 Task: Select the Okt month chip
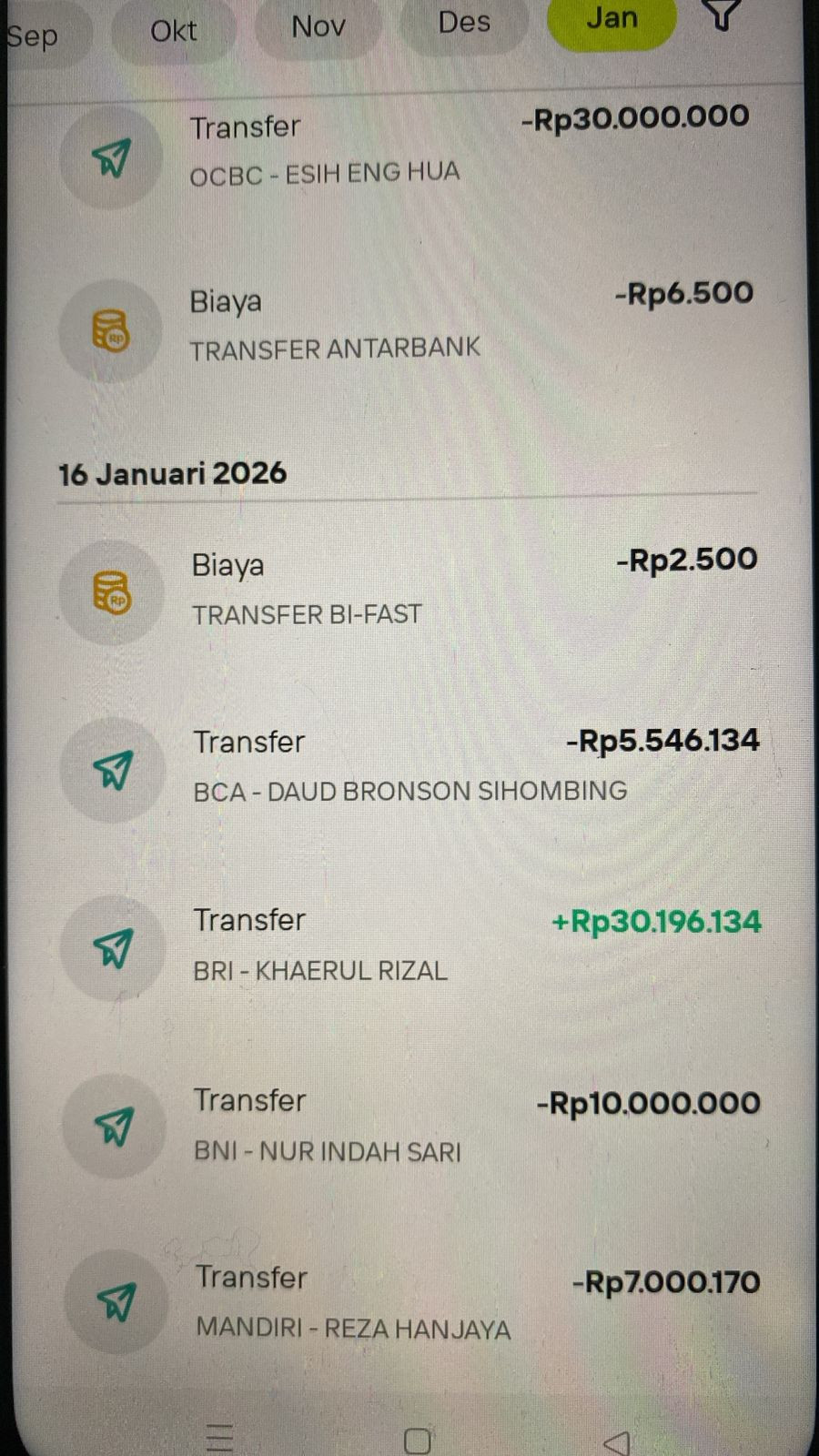[x=173, y=31]
